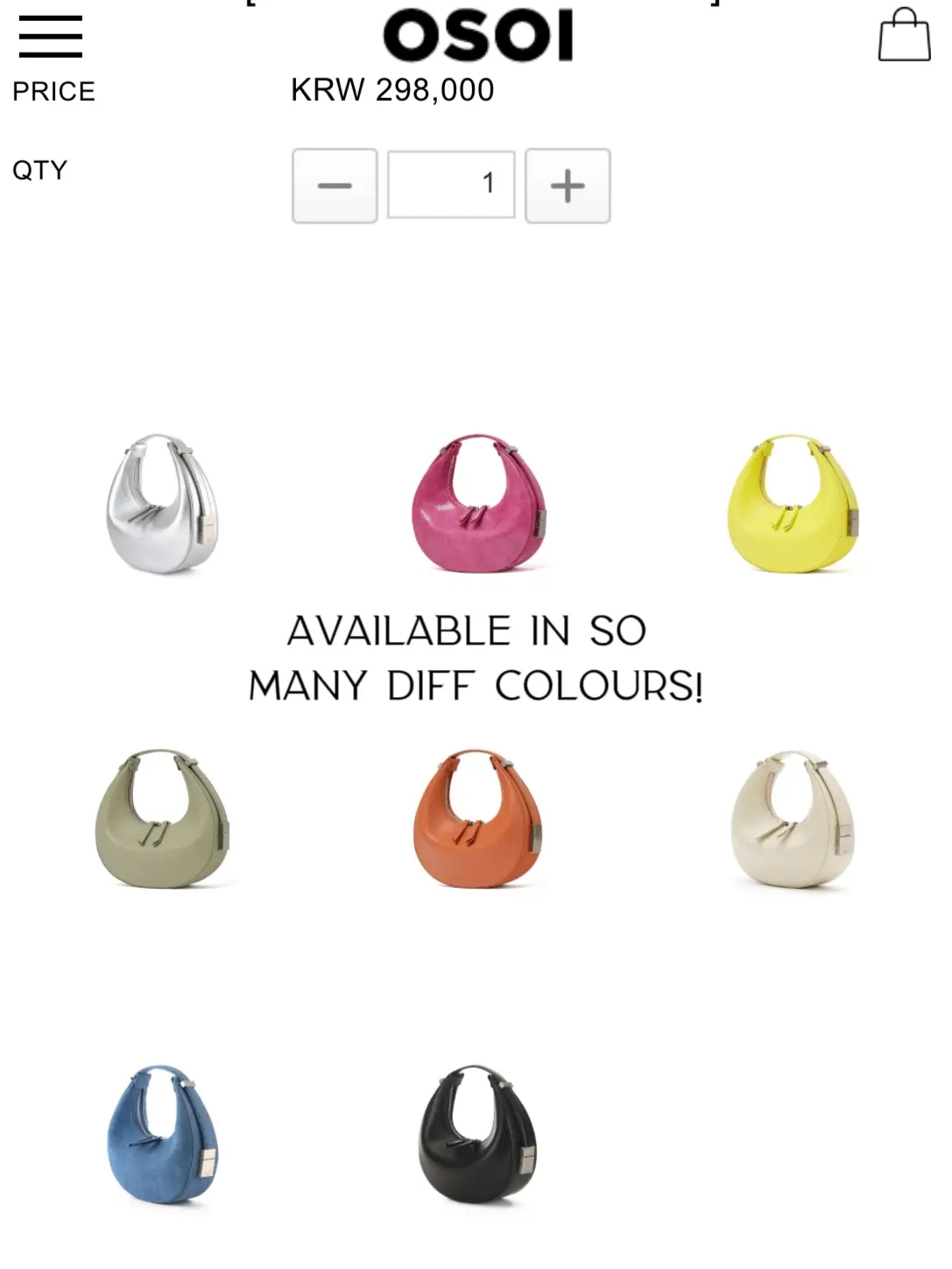Select the pink bag colour

(478, 504)
